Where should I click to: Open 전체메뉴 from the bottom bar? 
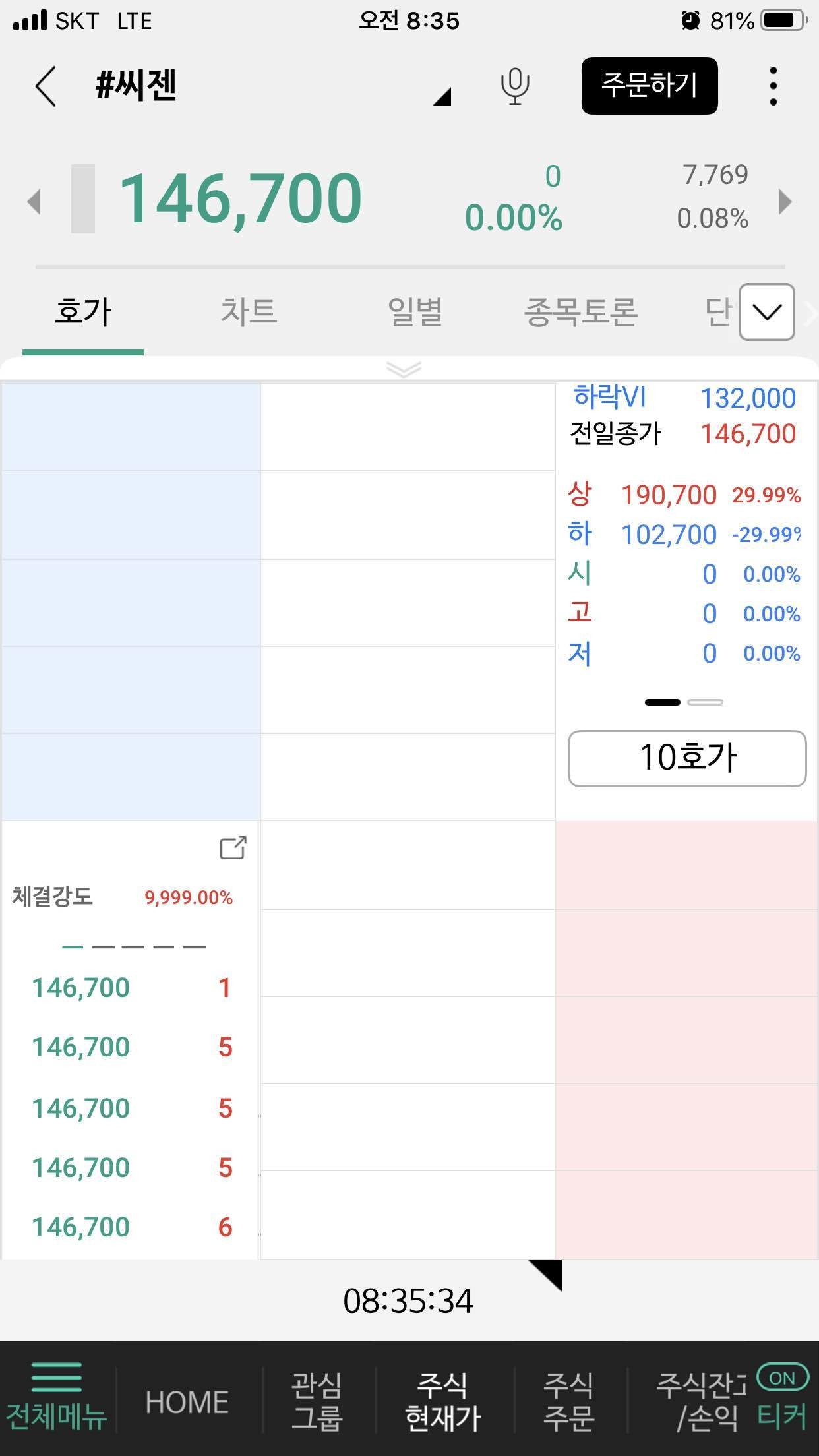point(56,1398)
